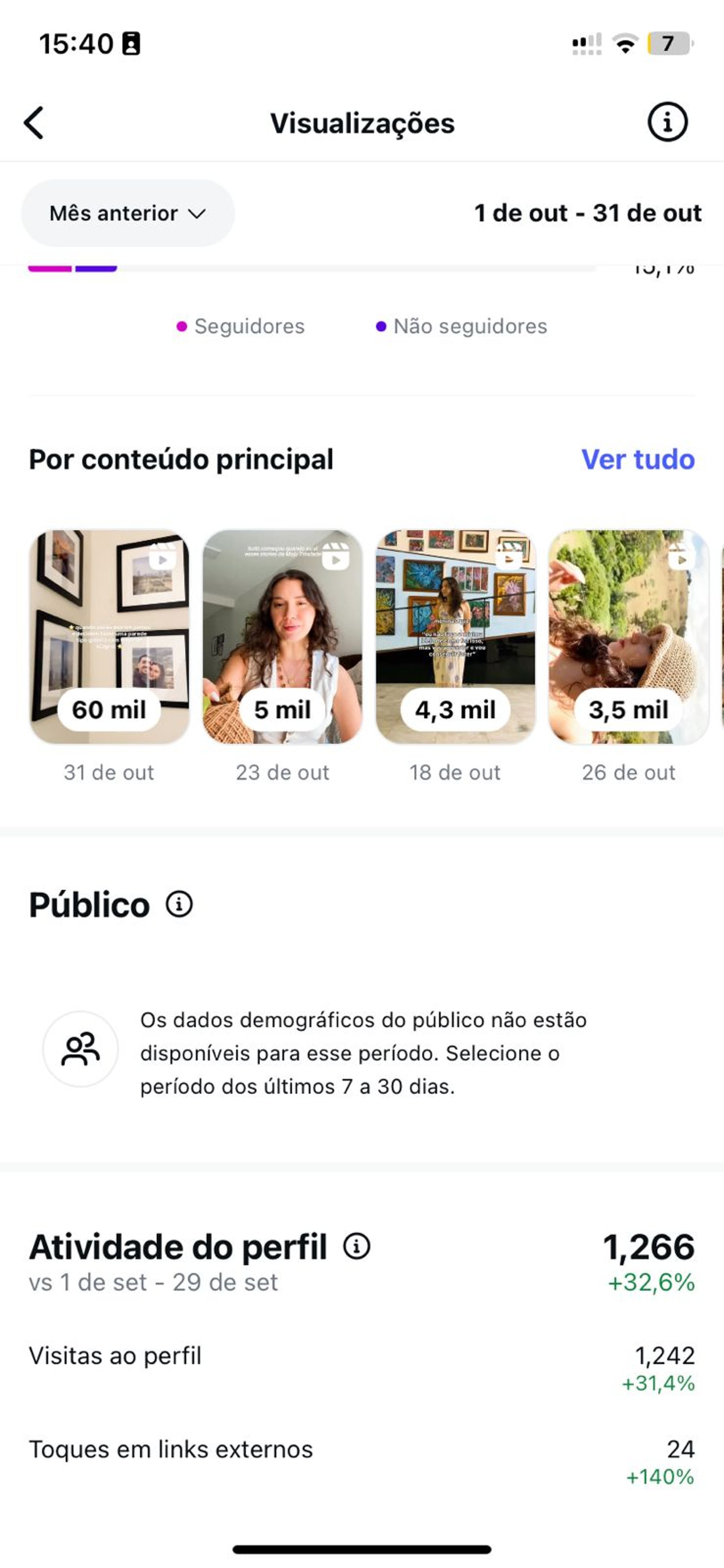
Task: Tap Ver tudo for top content
Action: coord(638,460)
